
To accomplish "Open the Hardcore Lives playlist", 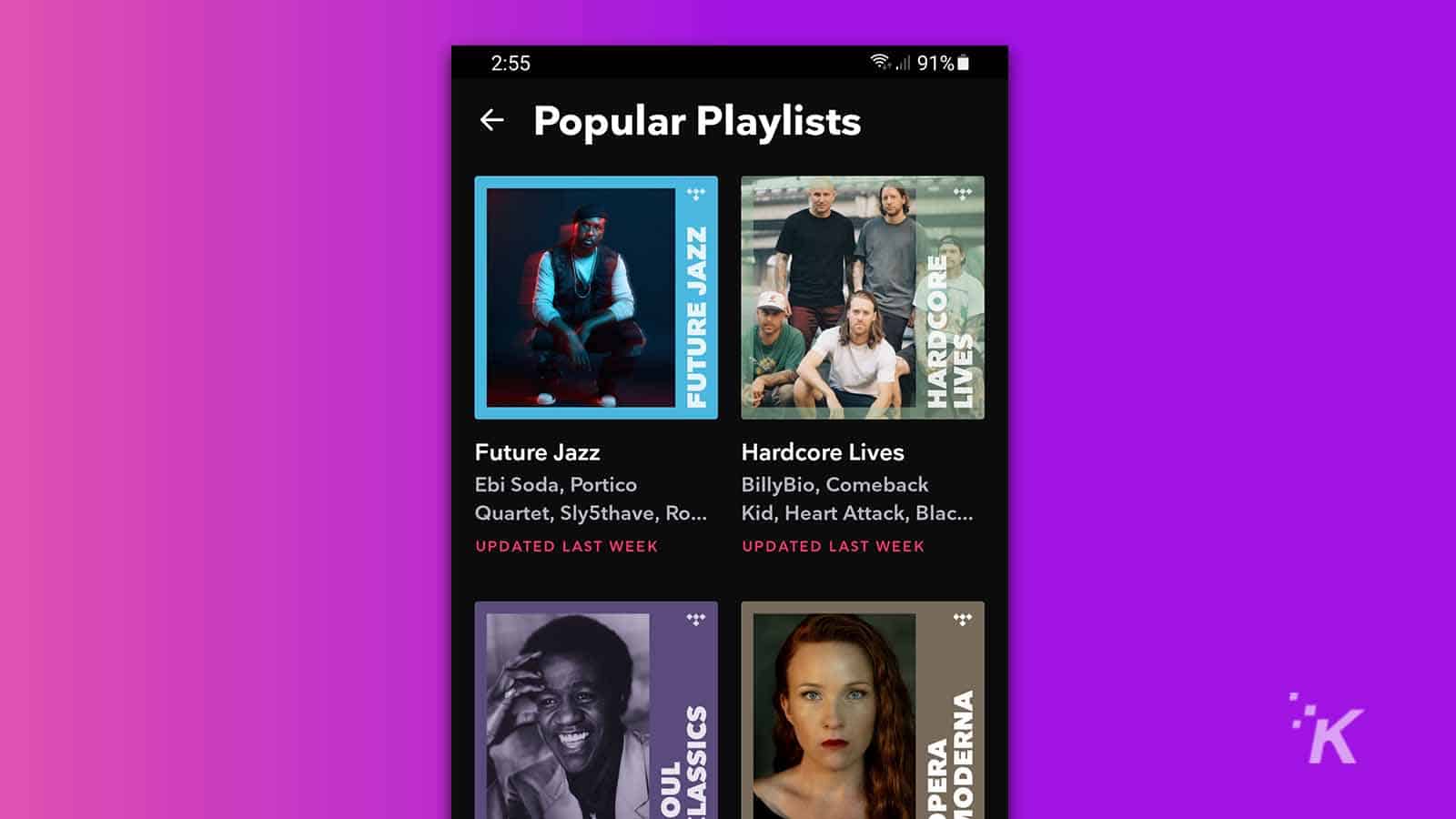I will (x=862, y=298).
